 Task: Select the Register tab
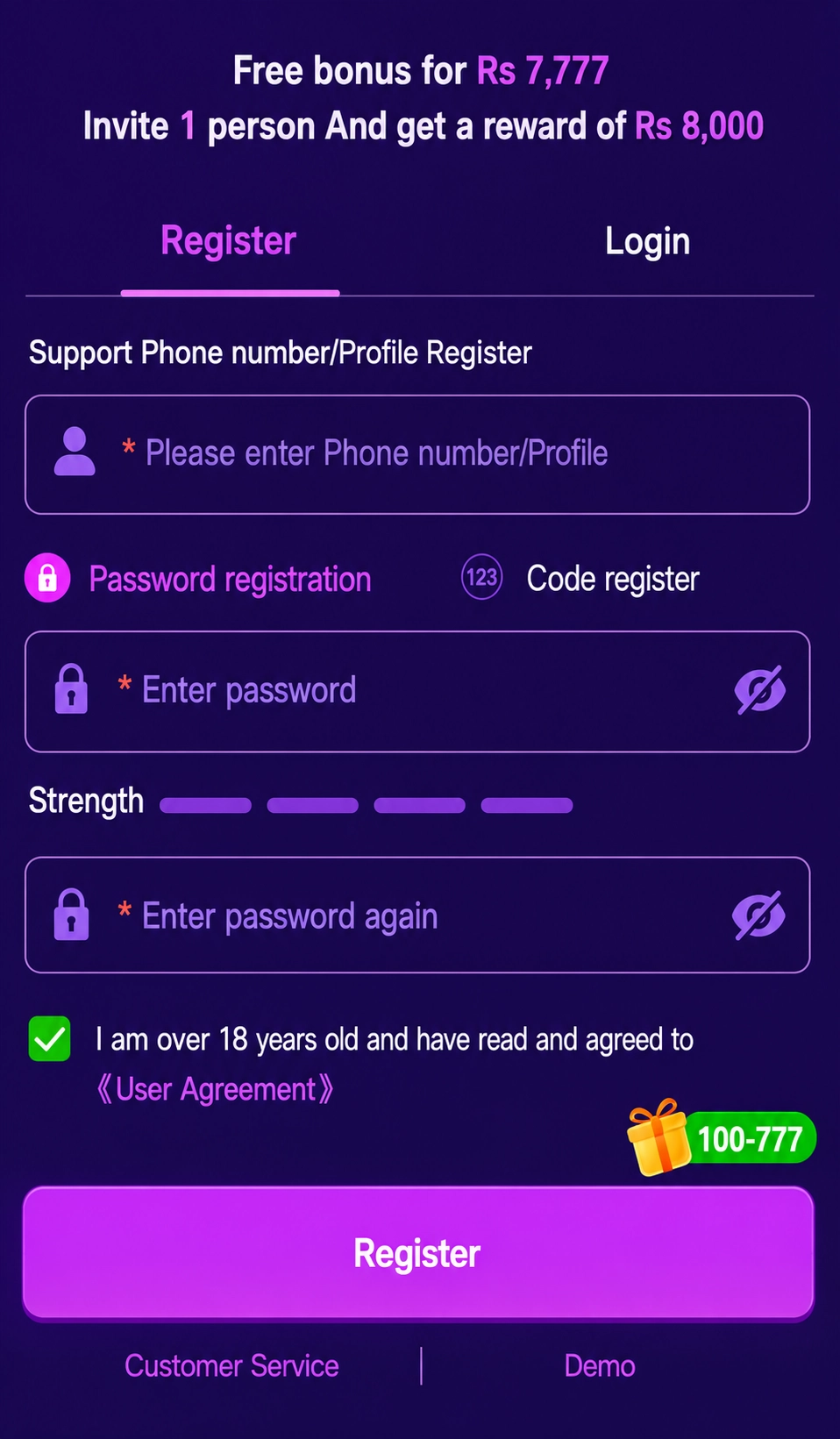tap(229, 241)
